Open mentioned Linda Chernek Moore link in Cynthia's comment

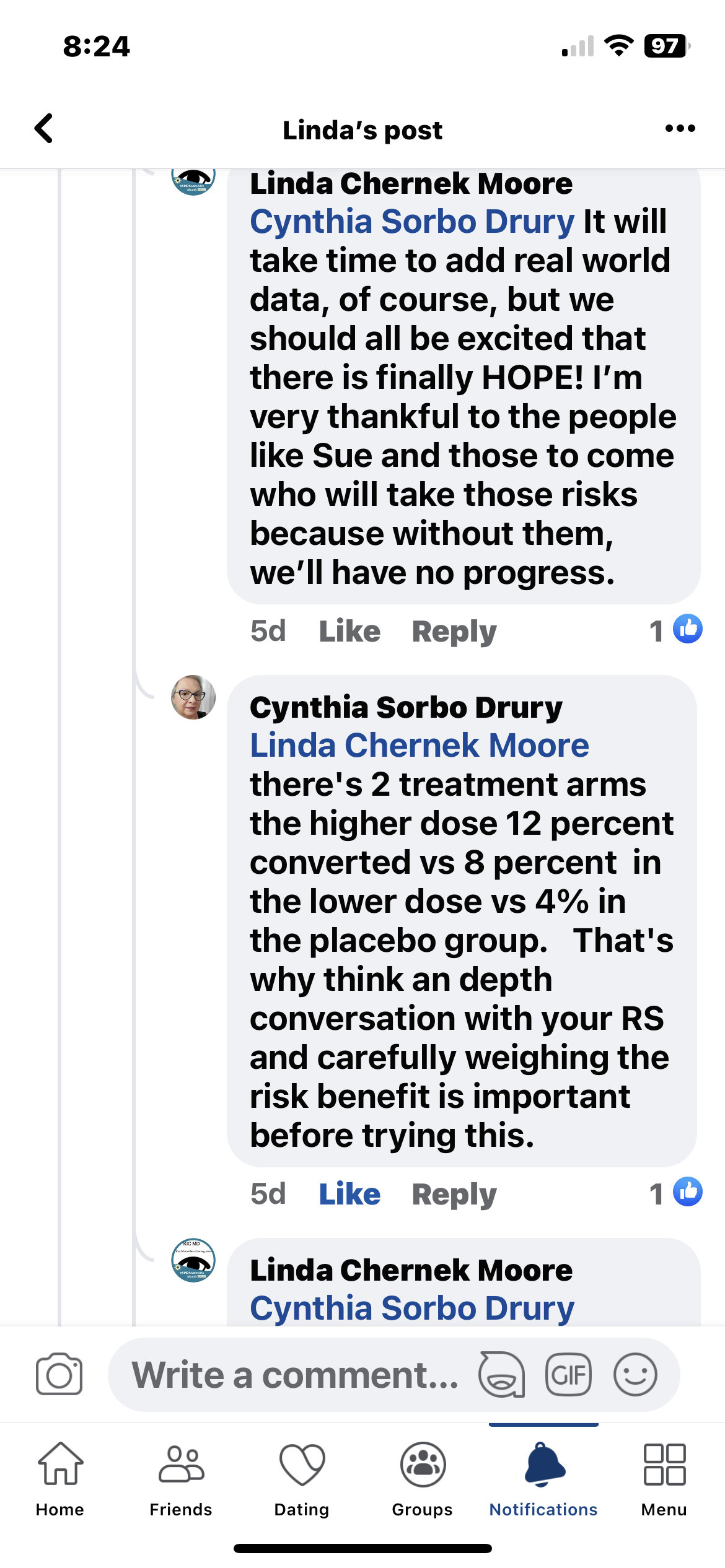pos(419,745)
